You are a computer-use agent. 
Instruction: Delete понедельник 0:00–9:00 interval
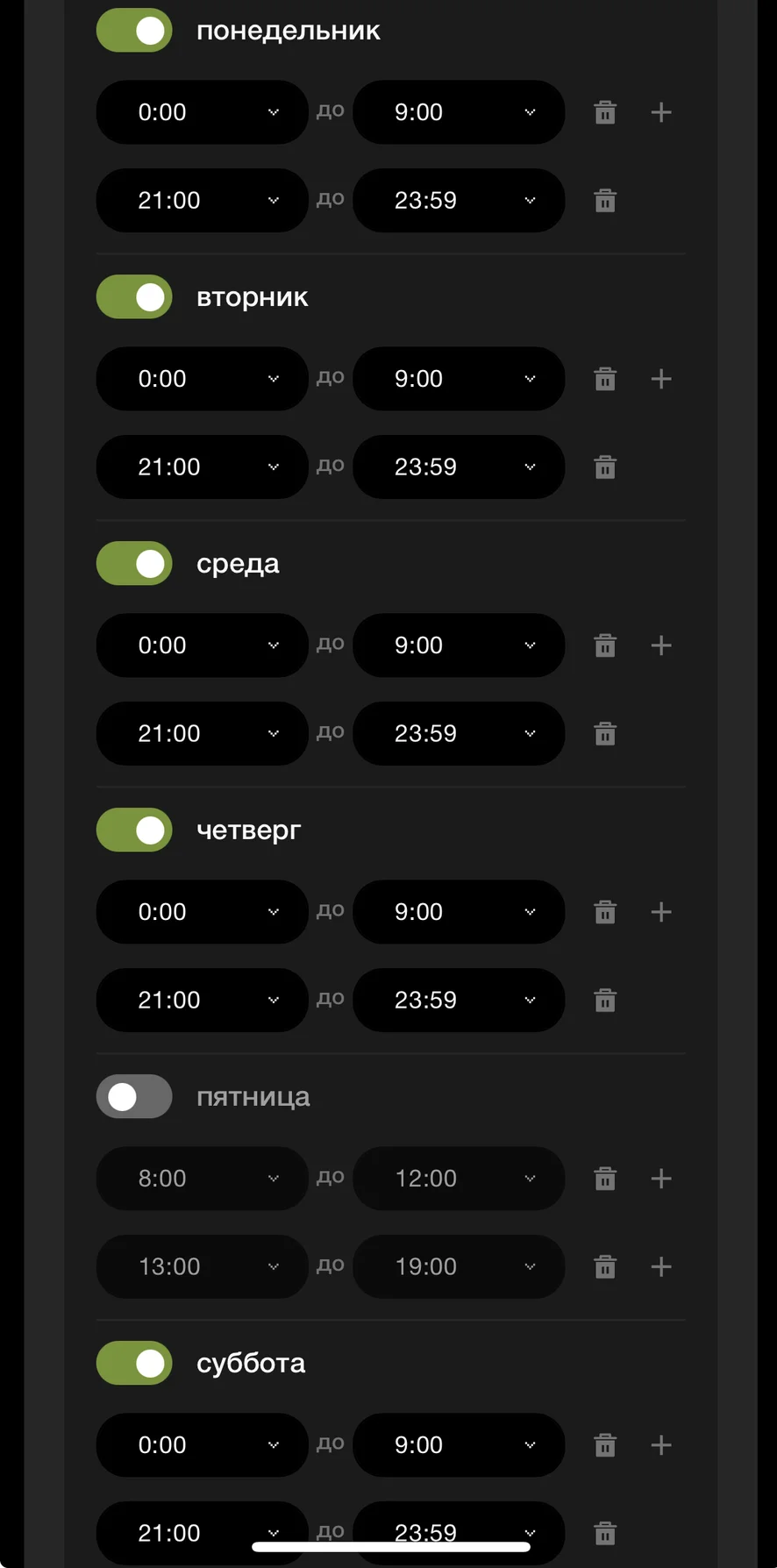[605, 112]
